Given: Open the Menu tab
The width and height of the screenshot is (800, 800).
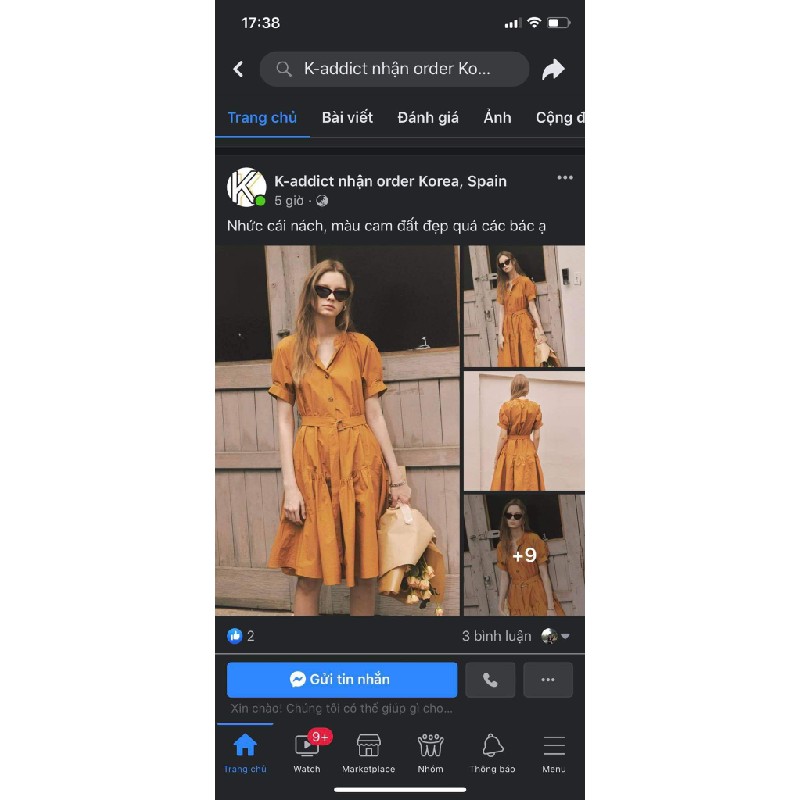Looking at the screenshot, I should click(554, 752).
